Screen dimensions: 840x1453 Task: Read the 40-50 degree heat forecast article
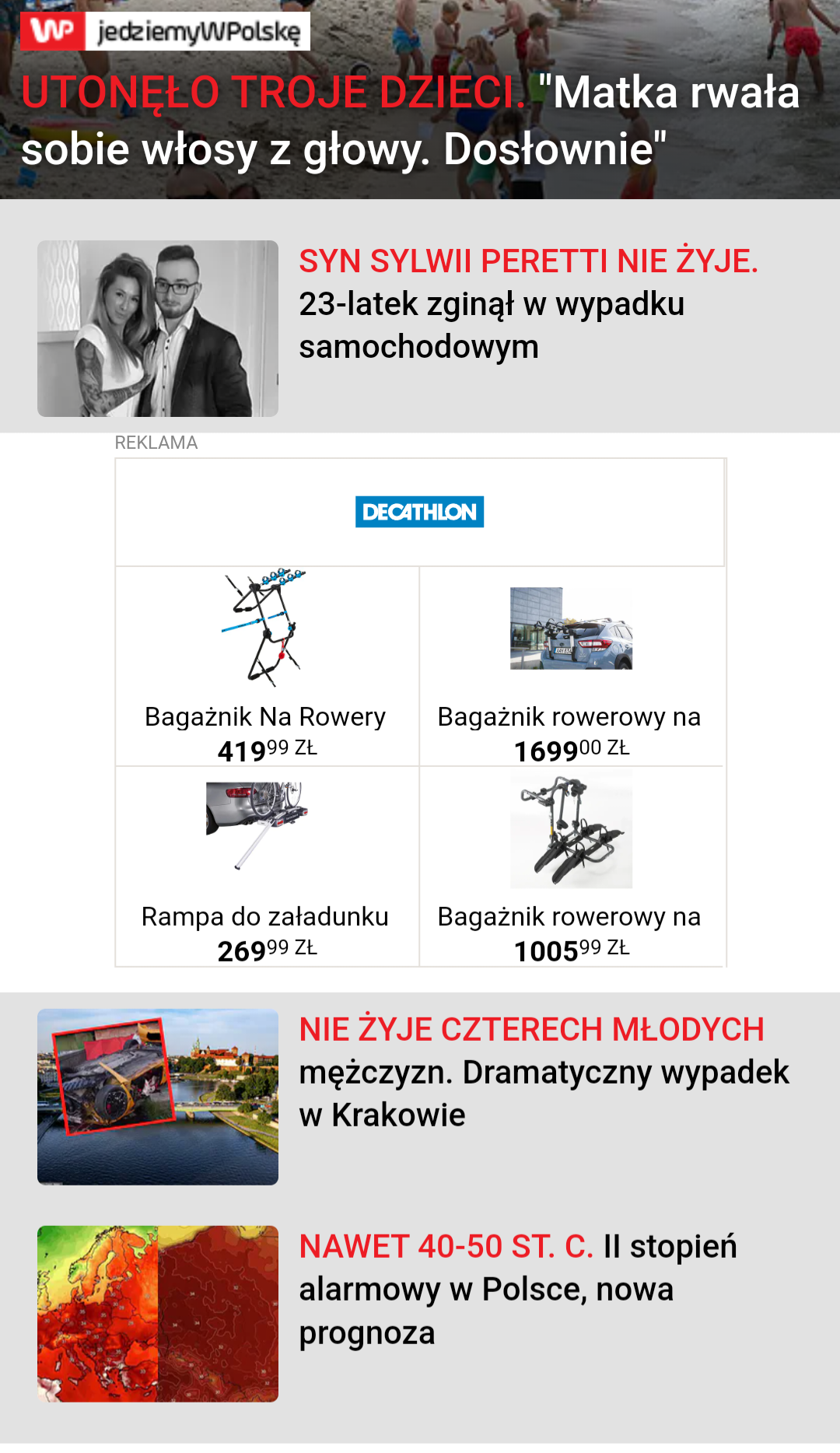pos(517,1289)
